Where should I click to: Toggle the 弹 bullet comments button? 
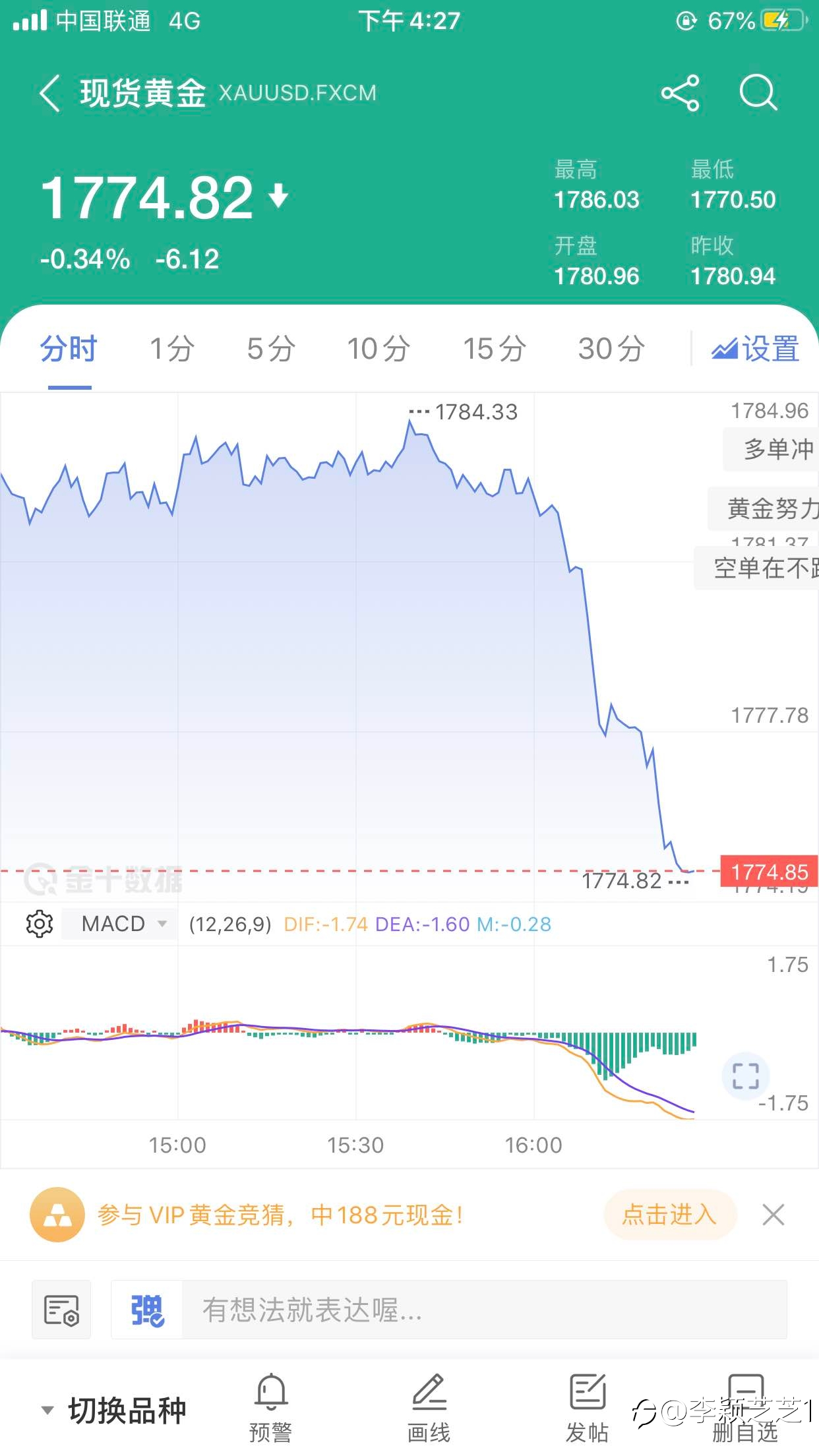(146, 1310)
